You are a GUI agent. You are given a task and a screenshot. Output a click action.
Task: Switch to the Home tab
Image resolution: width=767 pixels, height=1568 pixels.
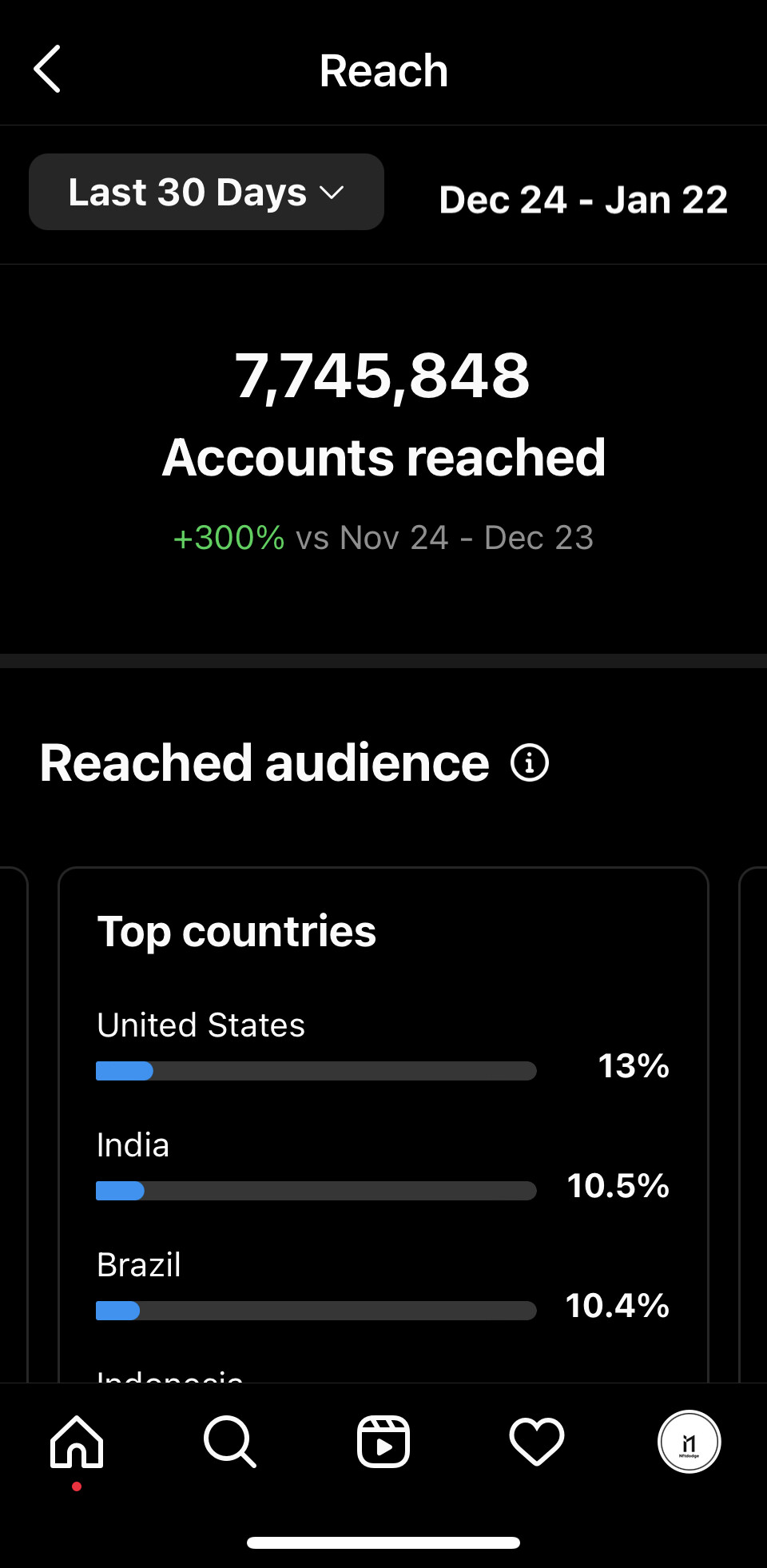click(77, 1442)
